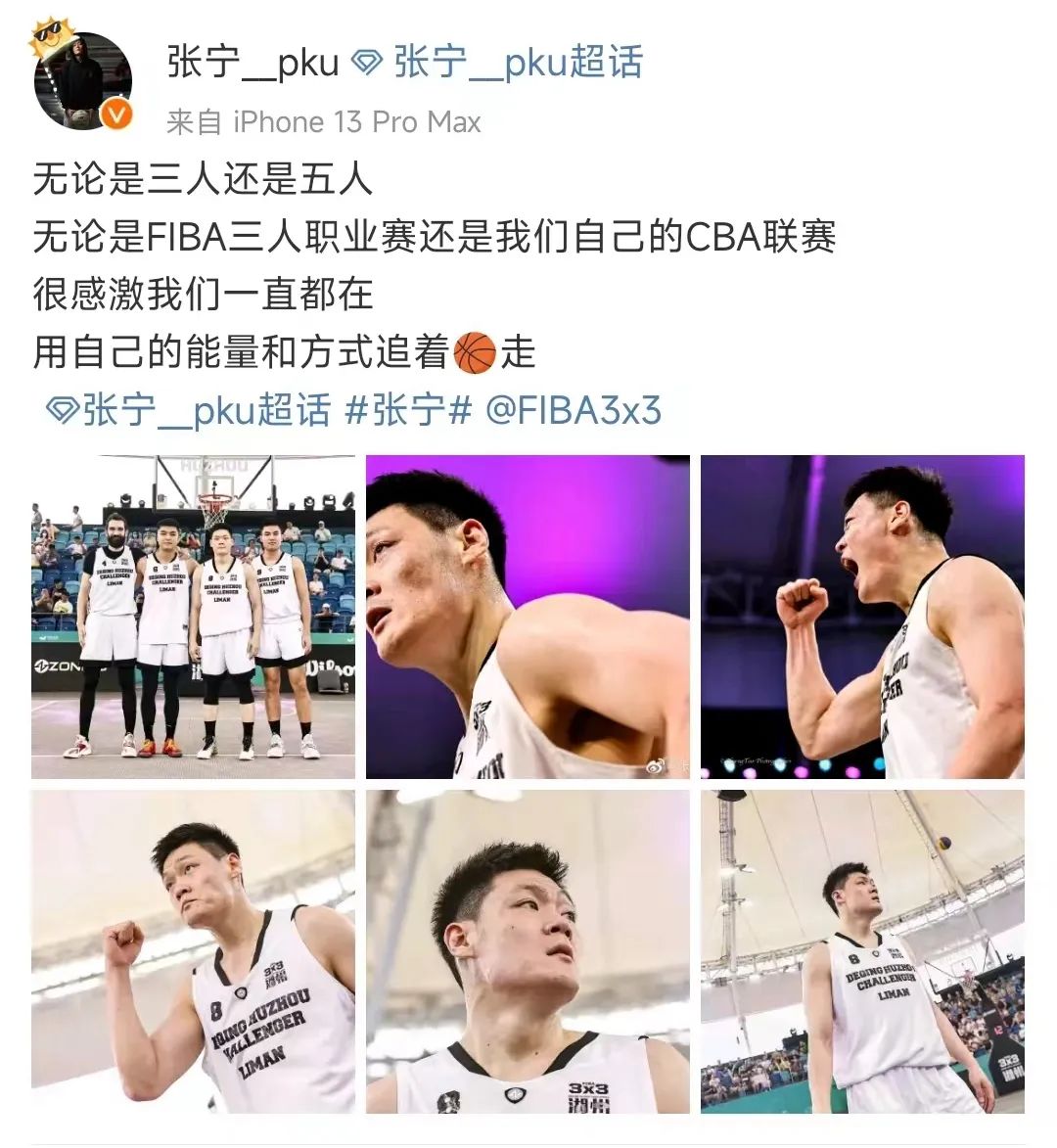View the four-player team photo
1057x1148 pixels.
193,617
